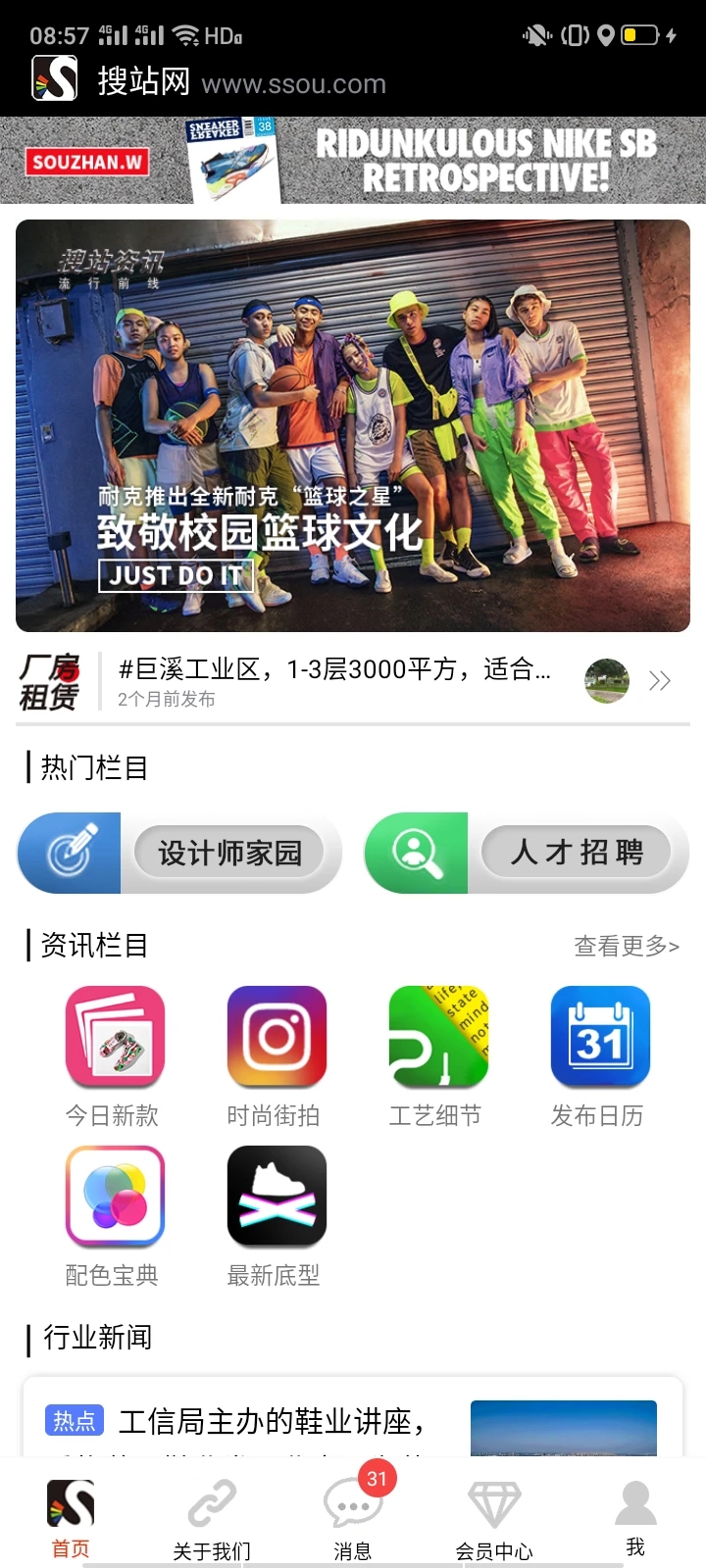View more in 资讯栏目 (查看更多)

click(x=626, y=946)
